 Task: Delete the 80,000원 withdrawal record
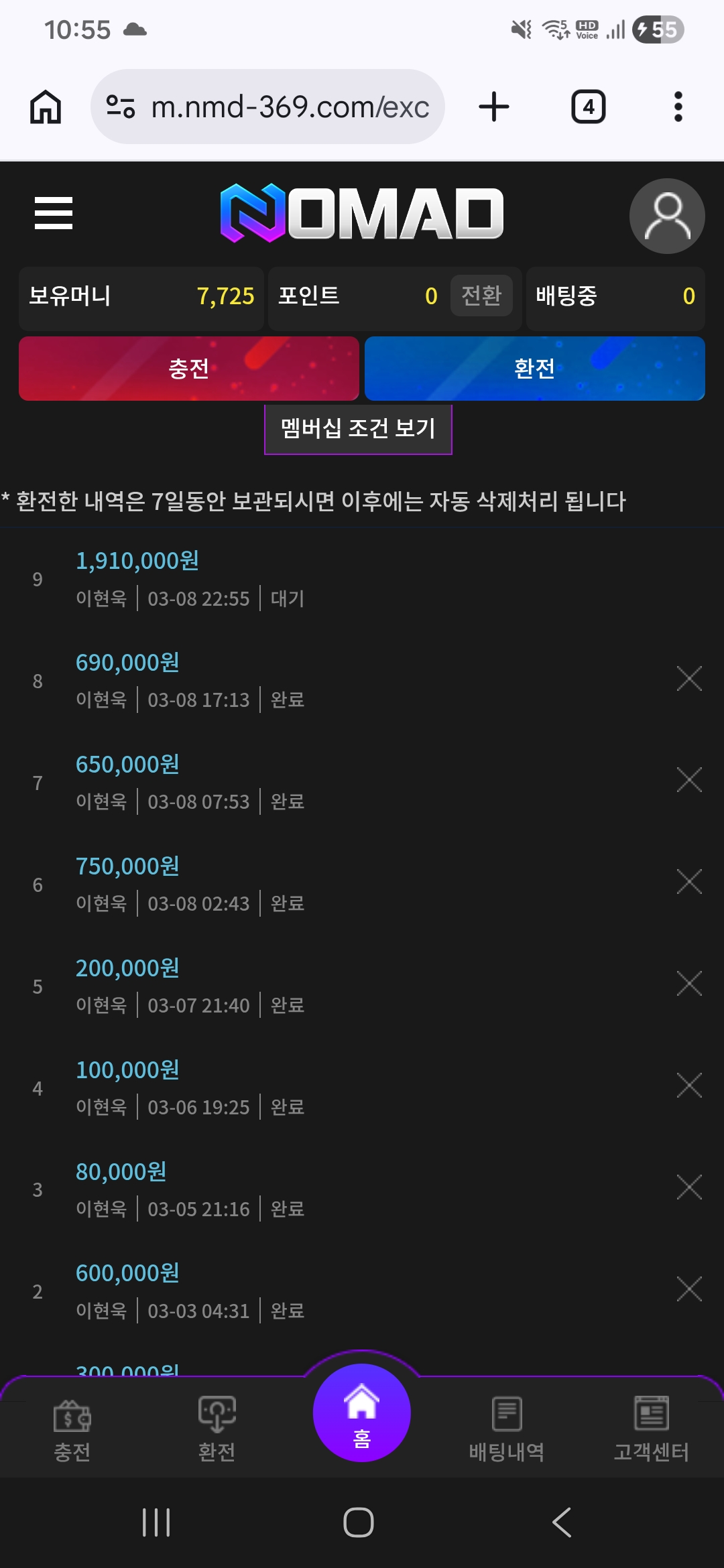point(689,1187)
